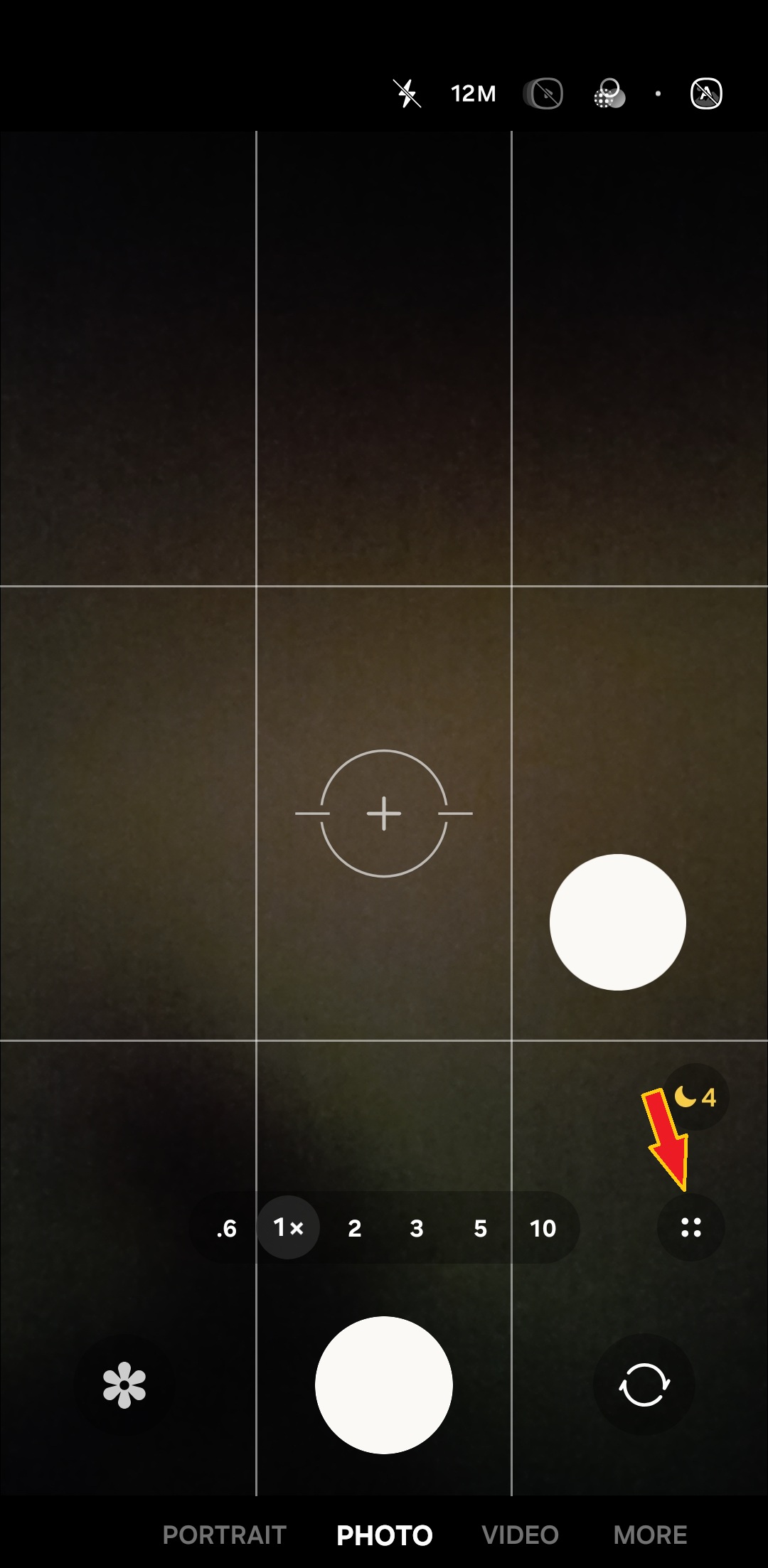Toggle the night mode moon icon
The height and width of the screenshot is (1568, 768).
(695, 1097)
